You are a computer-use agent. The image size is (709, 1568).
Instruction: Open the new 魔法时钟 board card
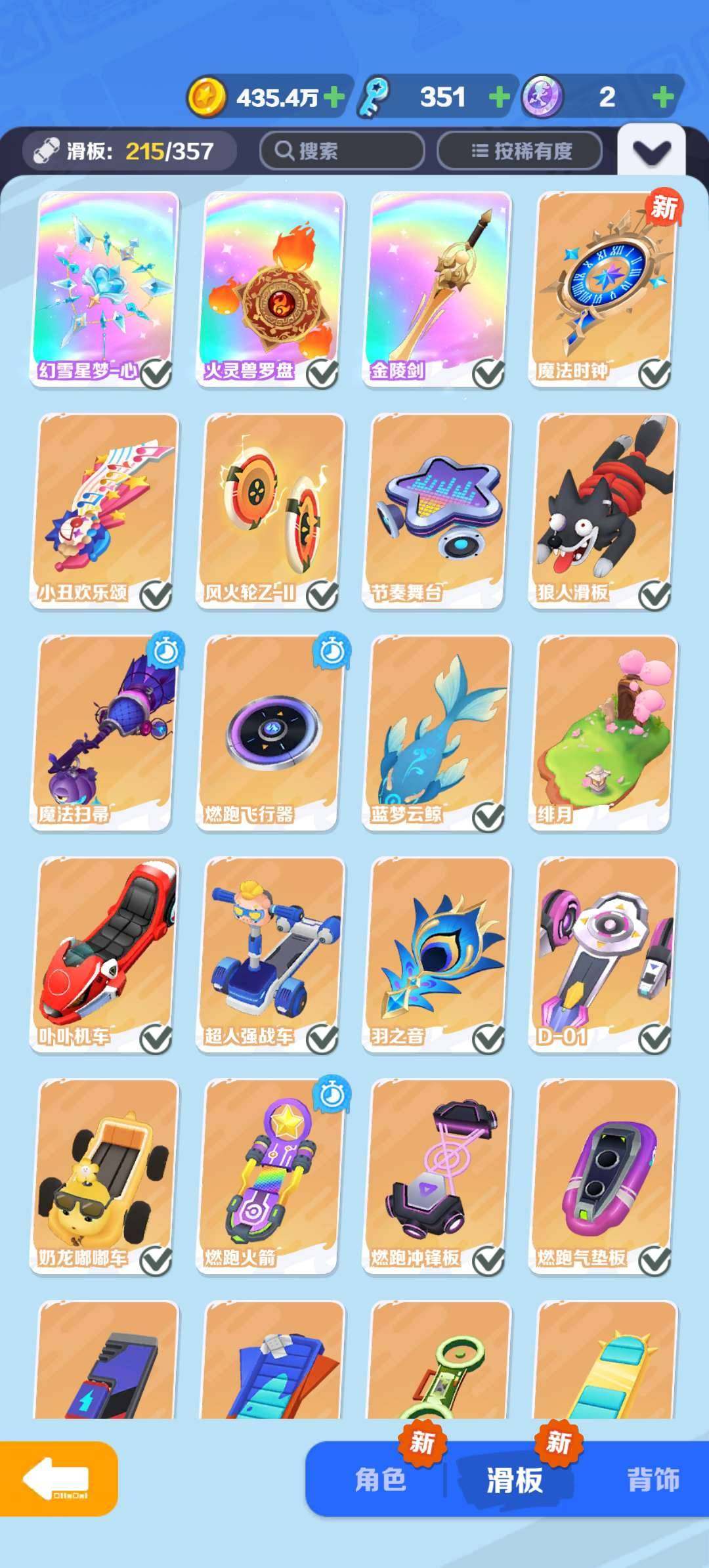pyautogui.click(x=603, y=288)
